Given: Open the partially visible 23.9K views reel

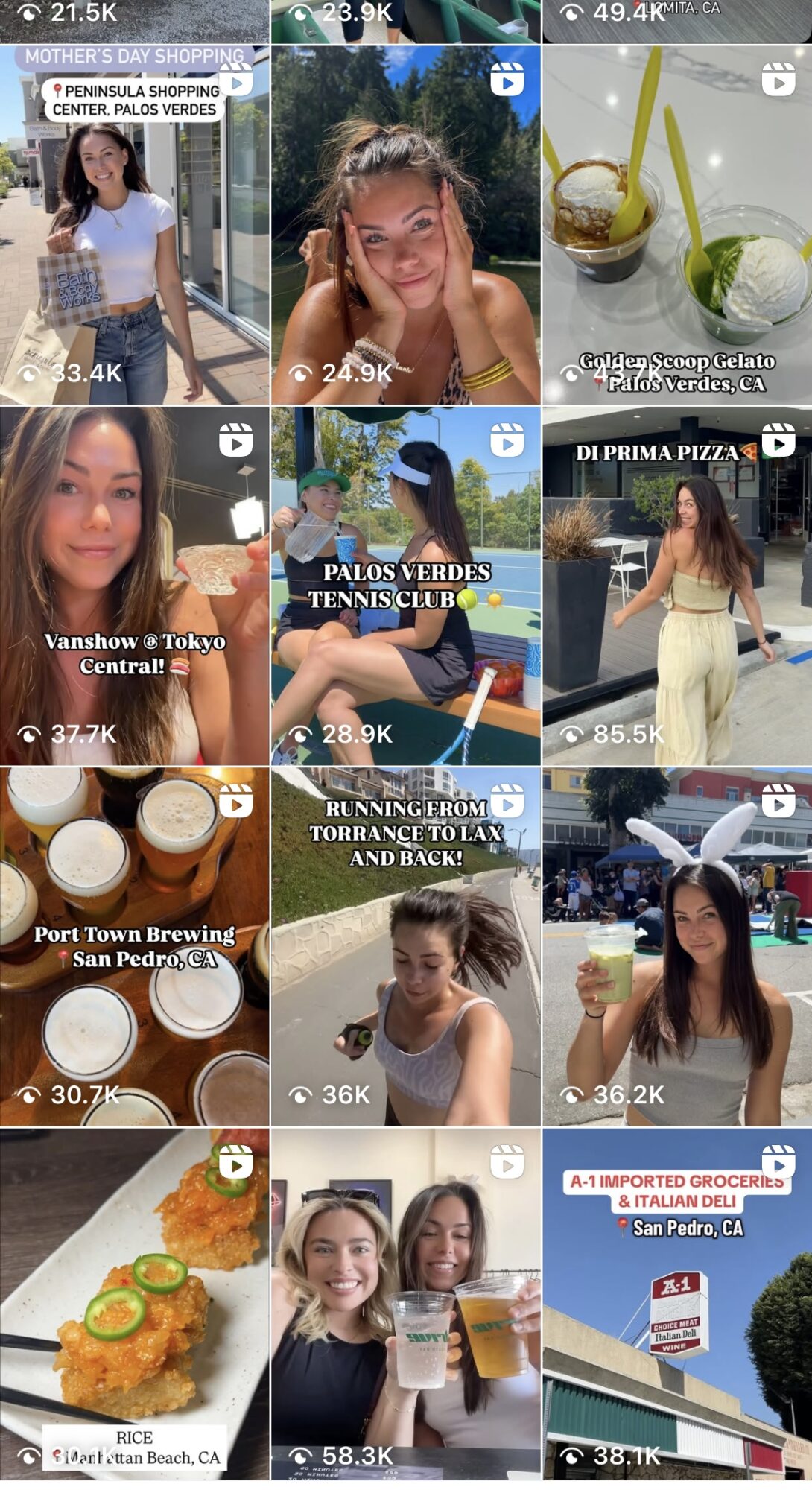Looking at the screenshot, I should (x=405, y=21).
